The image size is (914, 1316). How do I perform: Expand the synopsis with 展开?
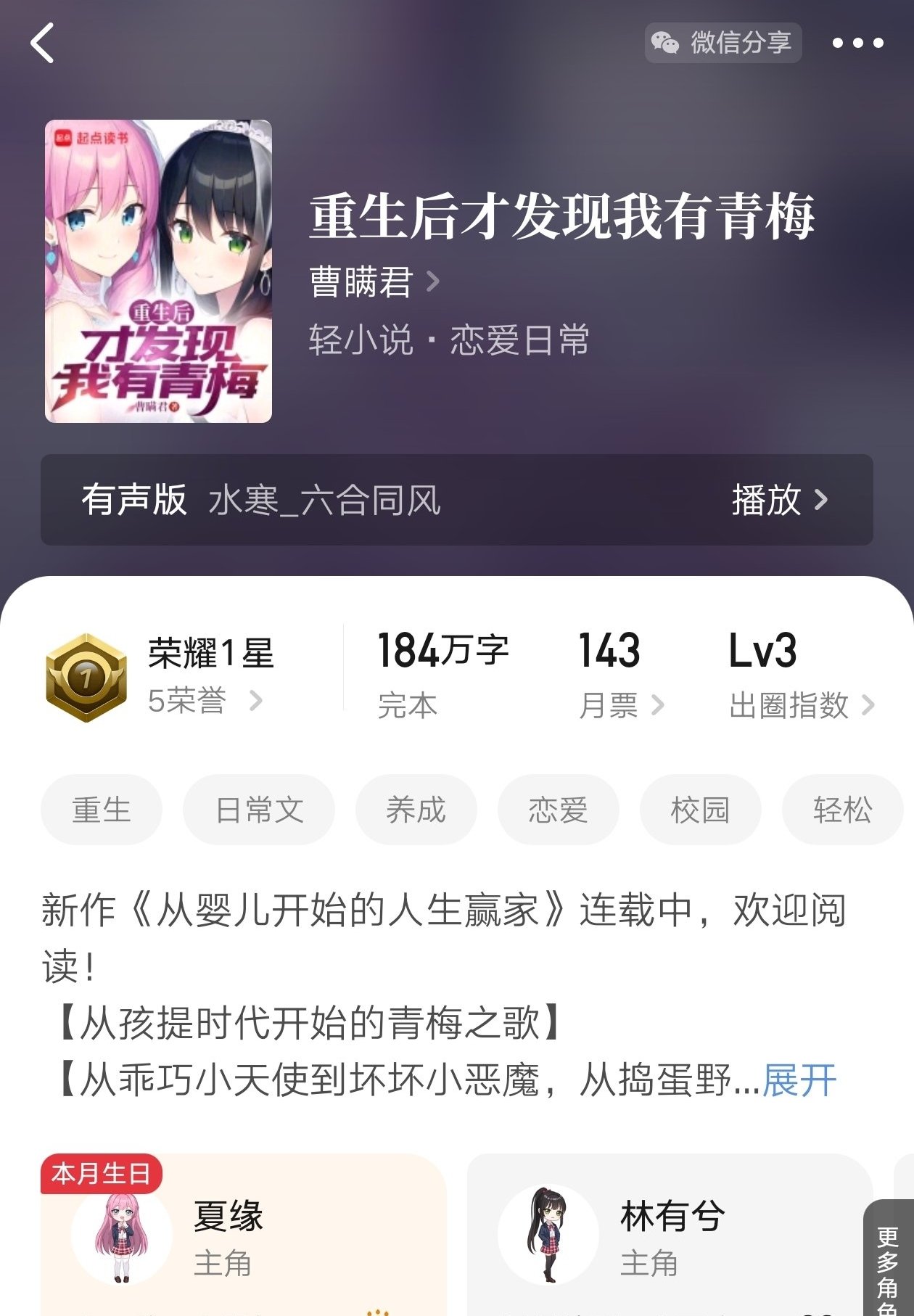[x=799, y=1081]
